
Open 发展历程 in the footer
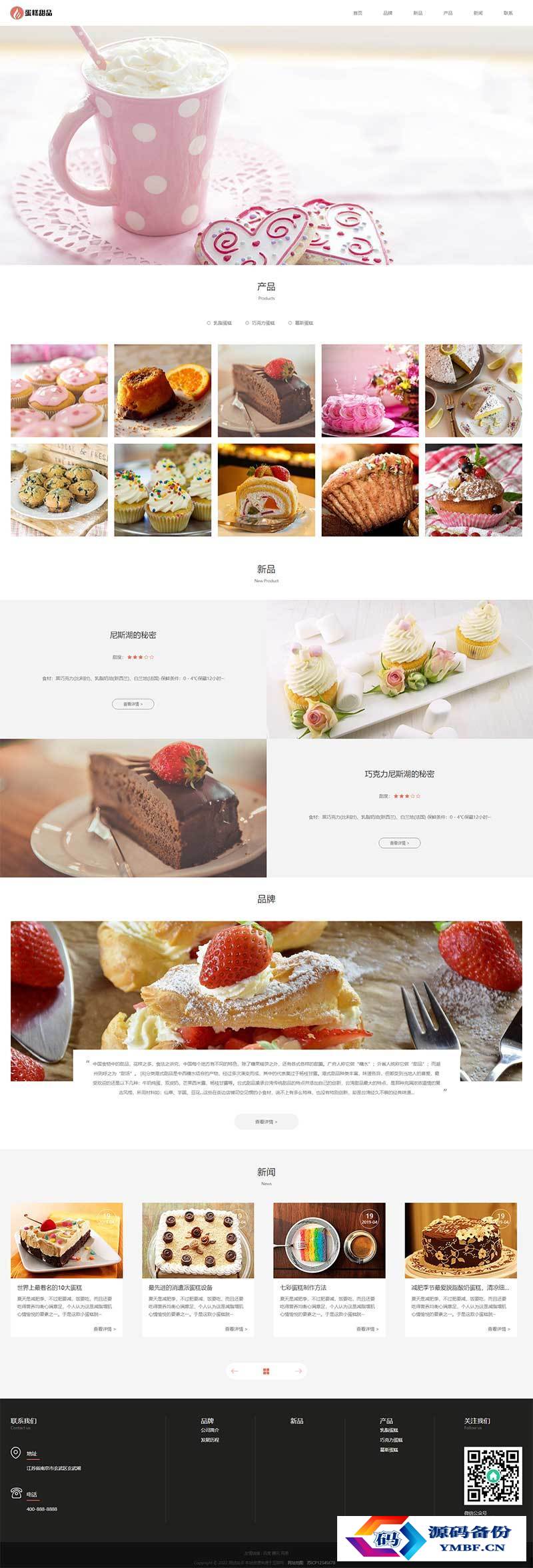coord(210,1440)
